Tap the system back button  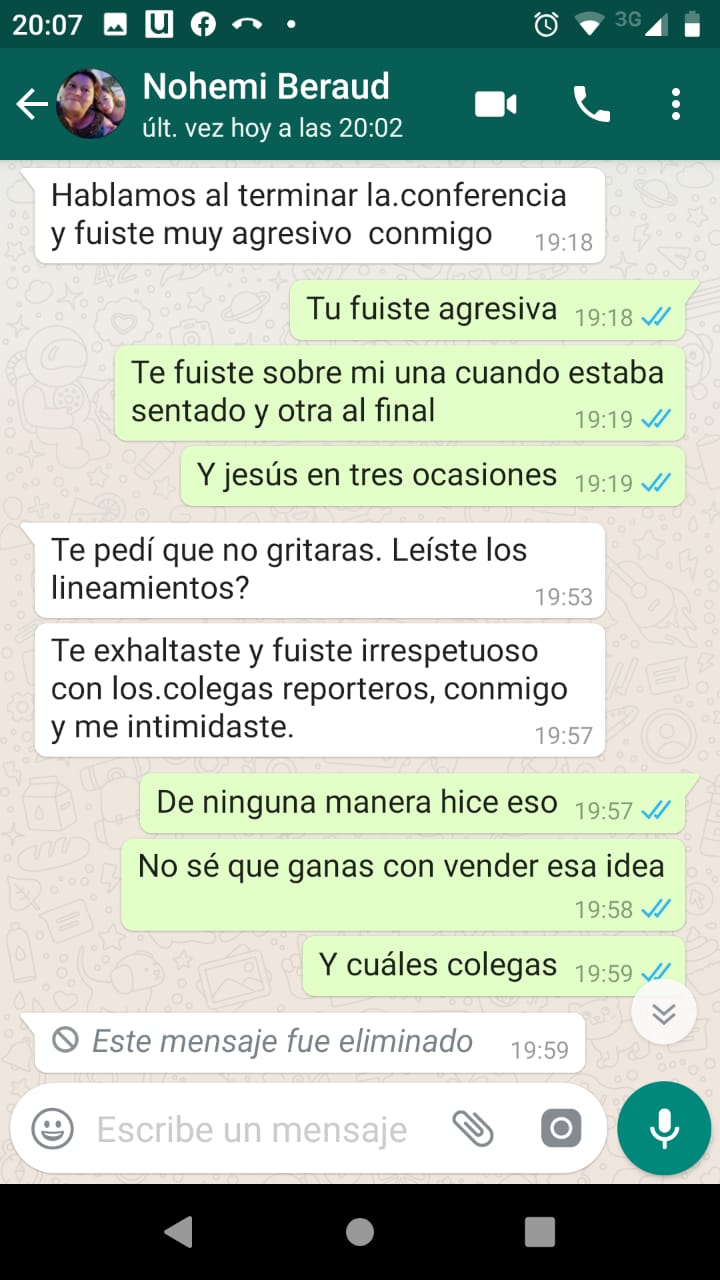click(179, 1231)
